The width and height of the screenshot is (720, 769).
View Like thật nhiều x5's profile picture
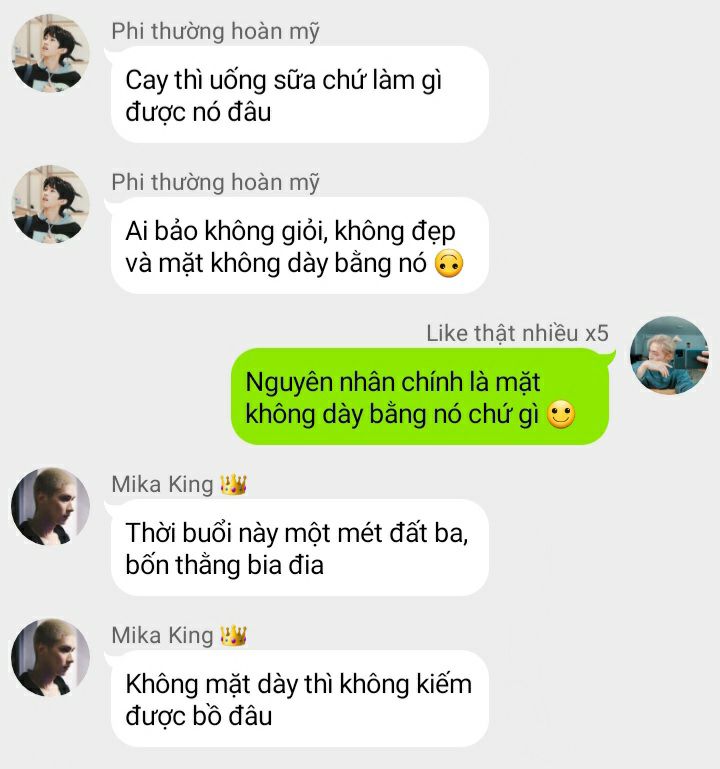pyautogui.click(x=669, y=356)
